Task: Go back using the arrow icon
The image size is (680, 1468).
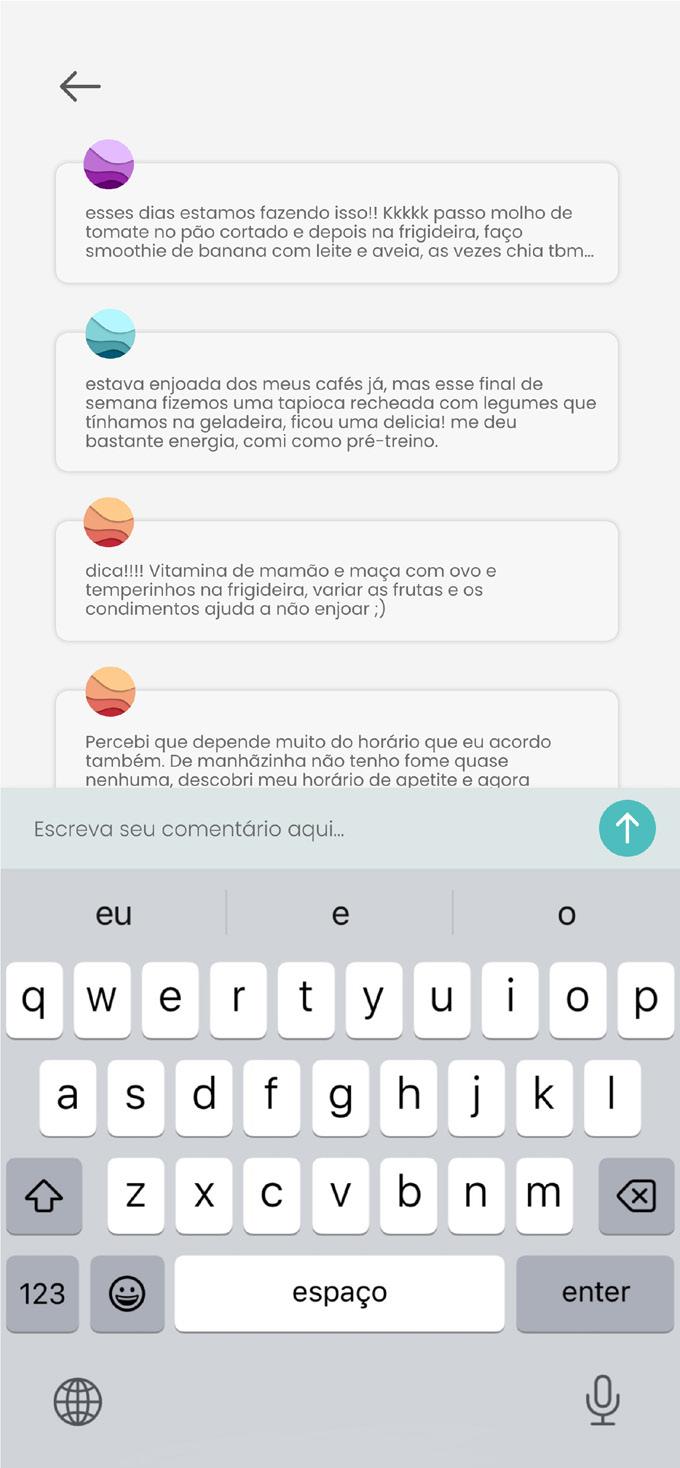Action: 80,87
